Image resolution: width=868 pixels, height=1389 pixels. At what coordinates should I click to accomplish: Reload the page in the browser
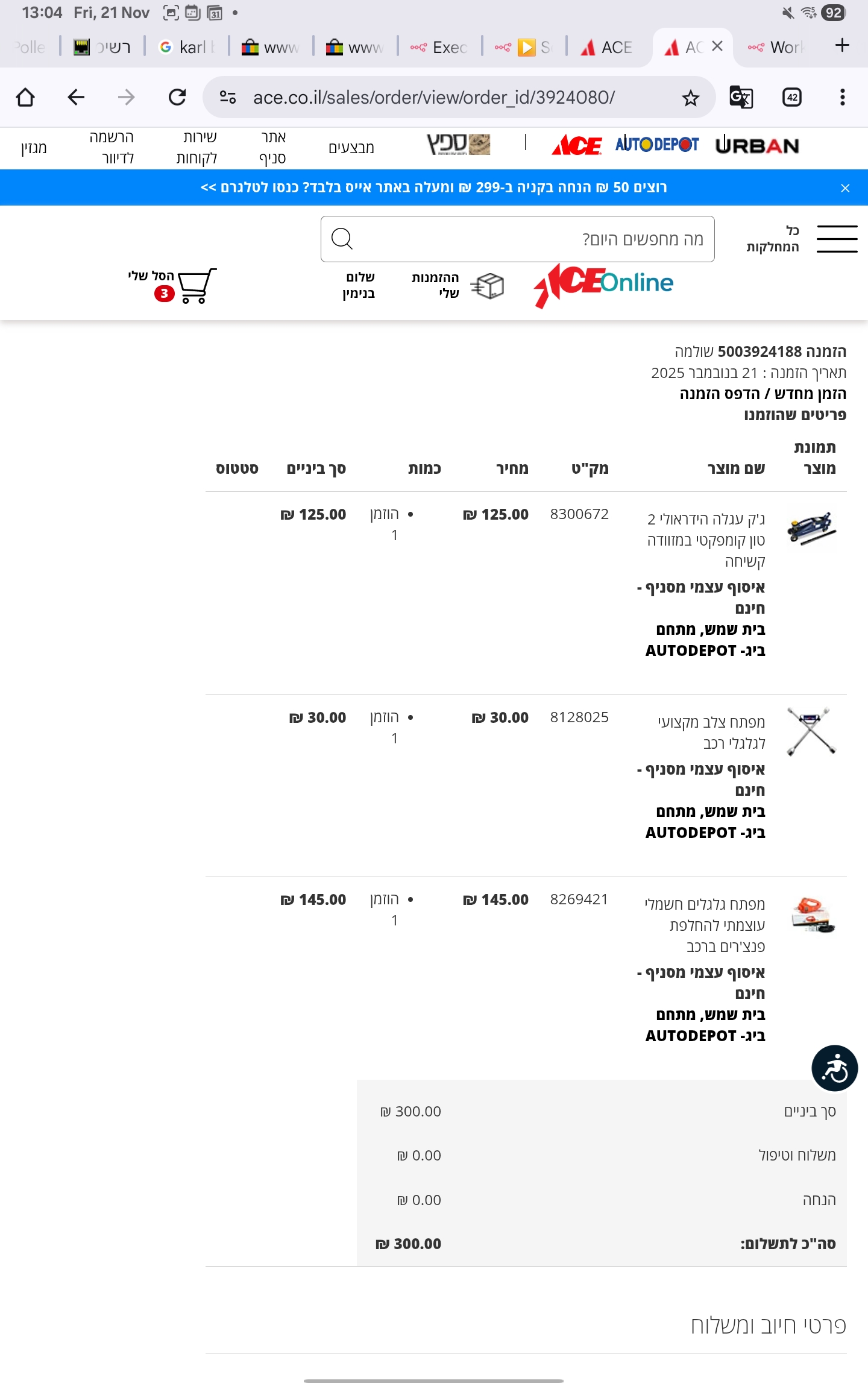pos(177,97)
